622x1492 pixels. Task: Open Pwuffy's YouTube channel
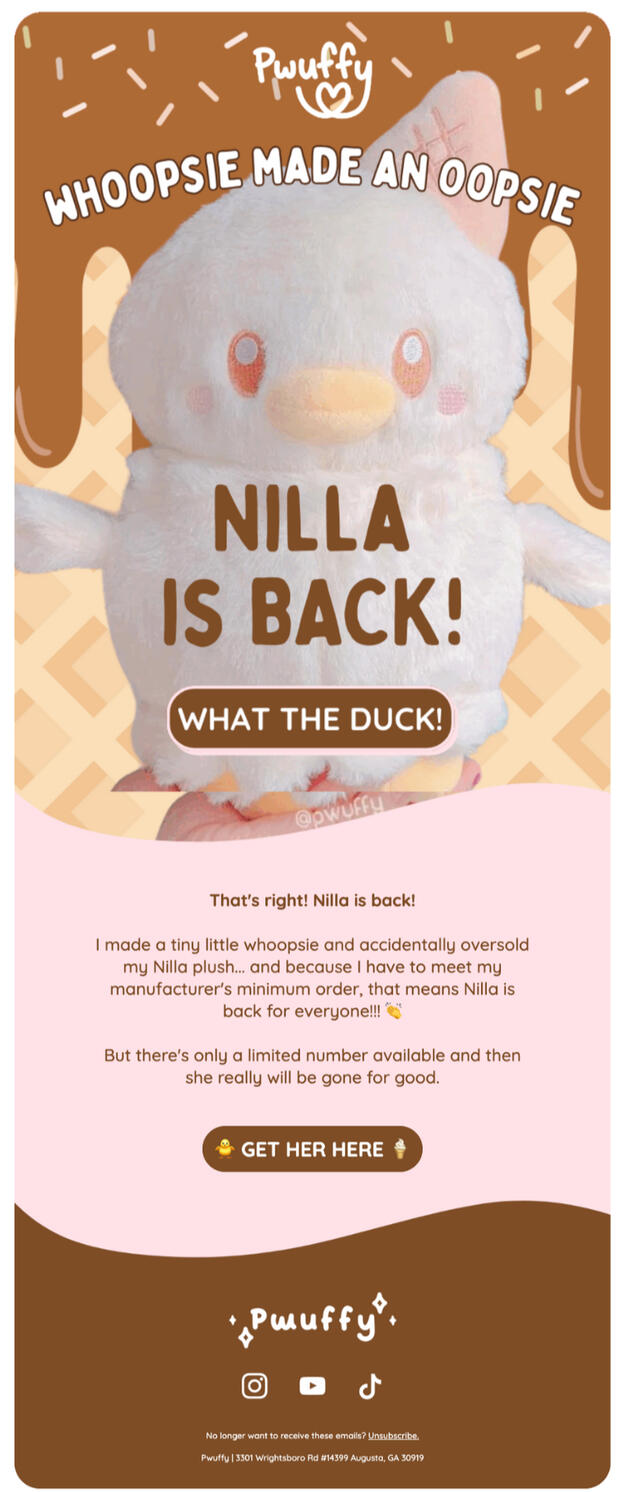pos(312,1385)
